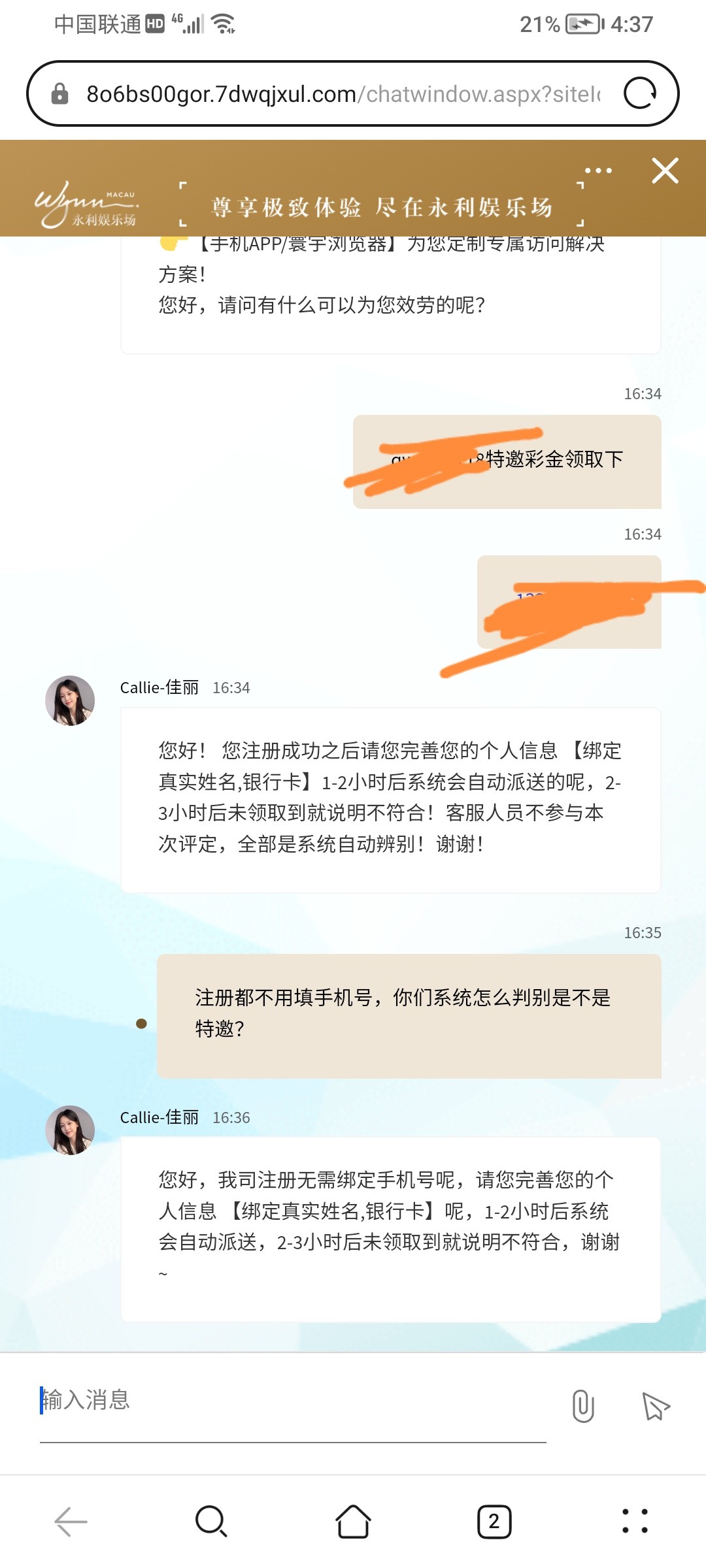706x1568 pixels.
Task: Go to the browser home page
Action: 353,1522
